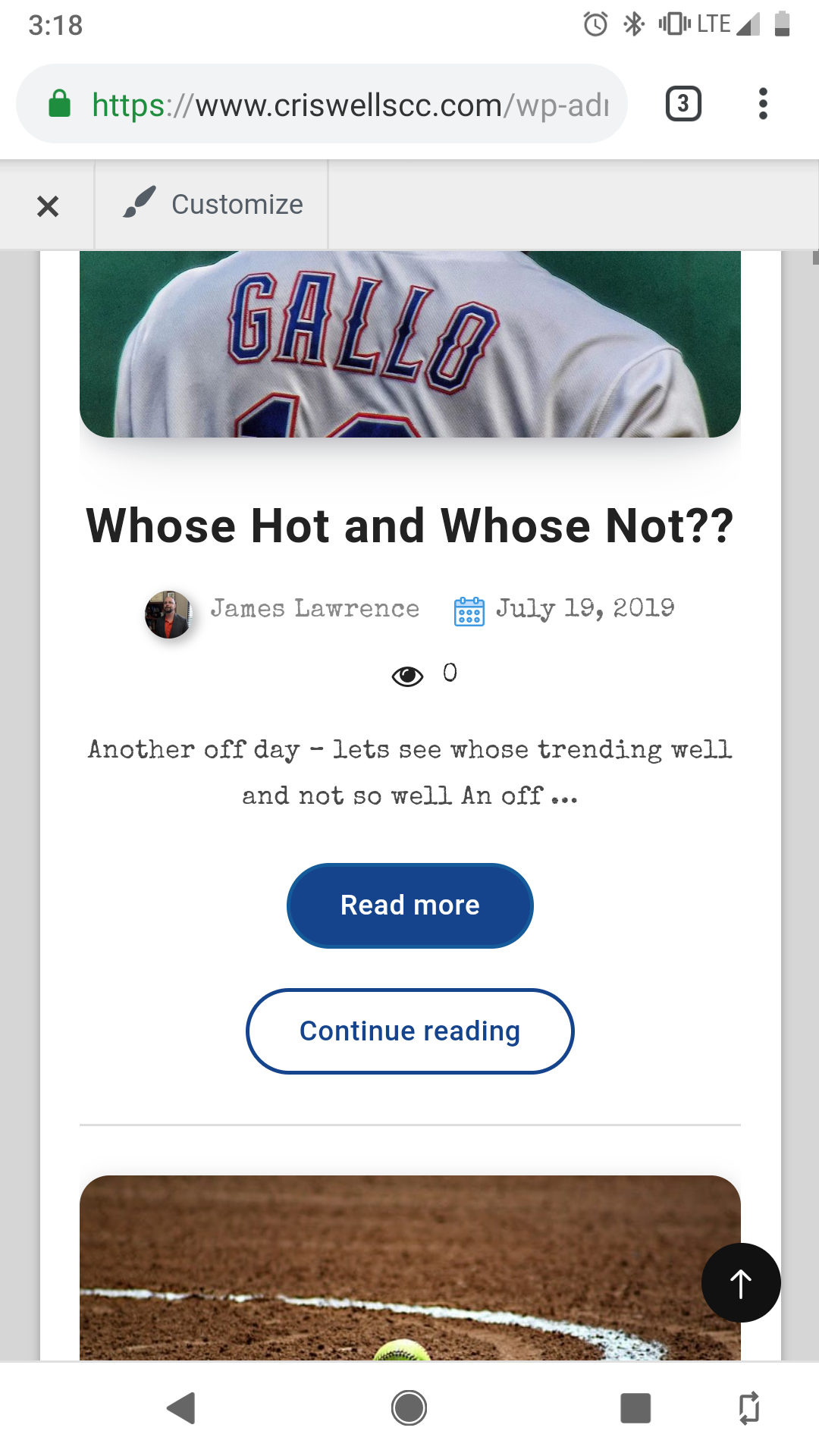The width and height of the screenshot is (819, 1456).
Task: Open the post 'Whose Hot and Whose Not??'
Action: (409, 526)
